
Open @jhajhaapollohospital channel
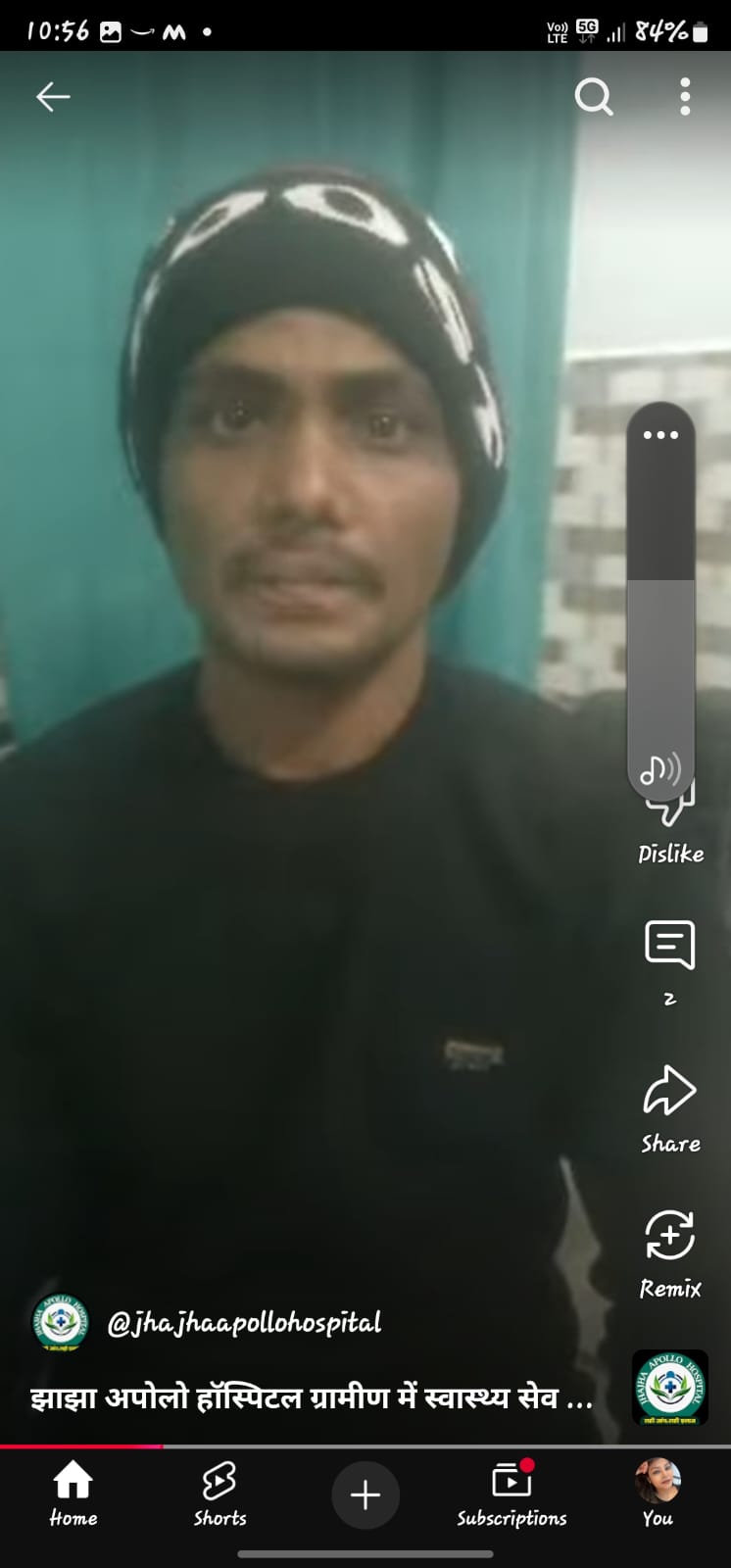243,1323
